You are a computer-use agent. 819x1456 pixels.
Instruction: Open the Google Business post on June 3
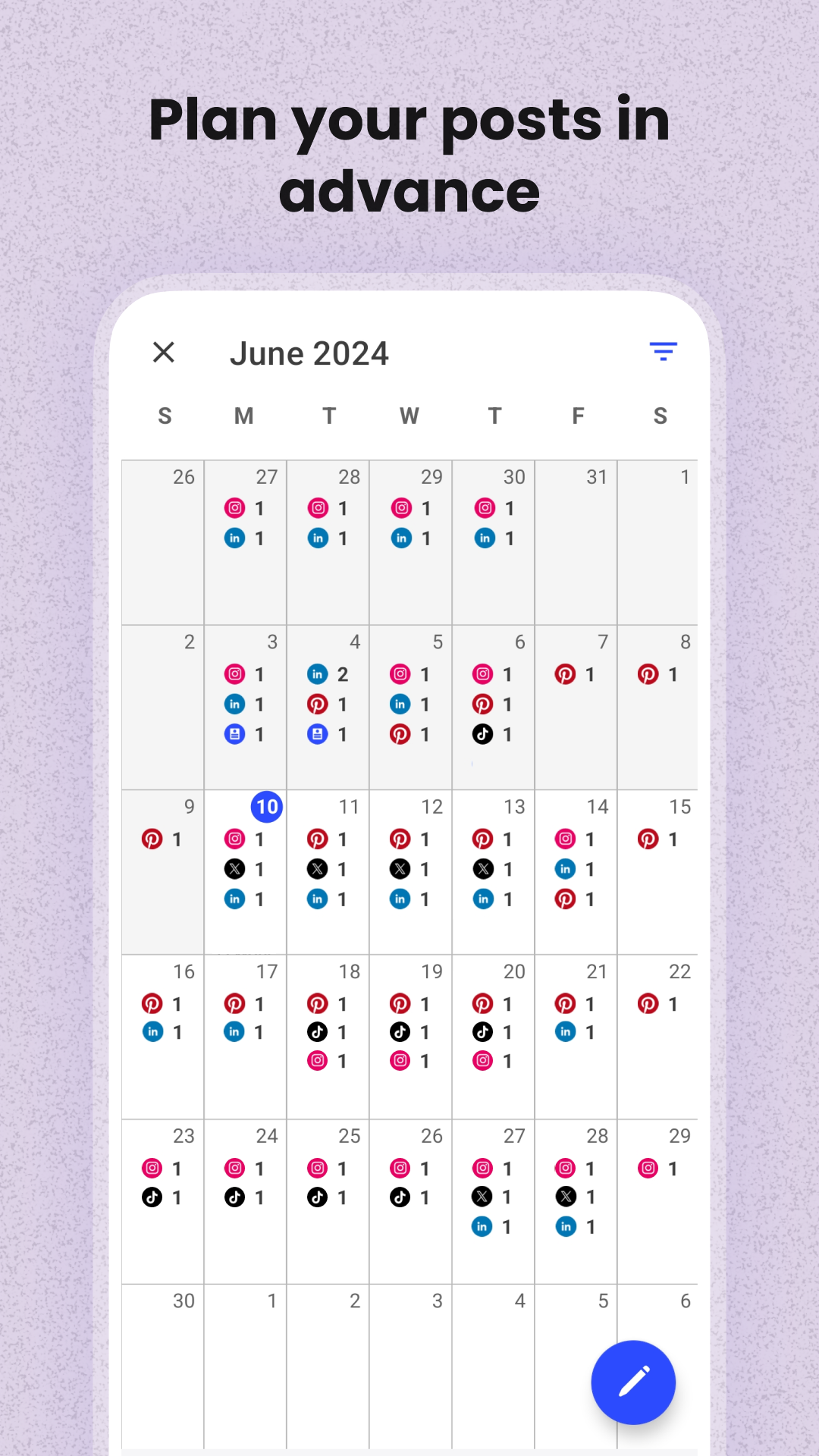[x=235, y=733]
